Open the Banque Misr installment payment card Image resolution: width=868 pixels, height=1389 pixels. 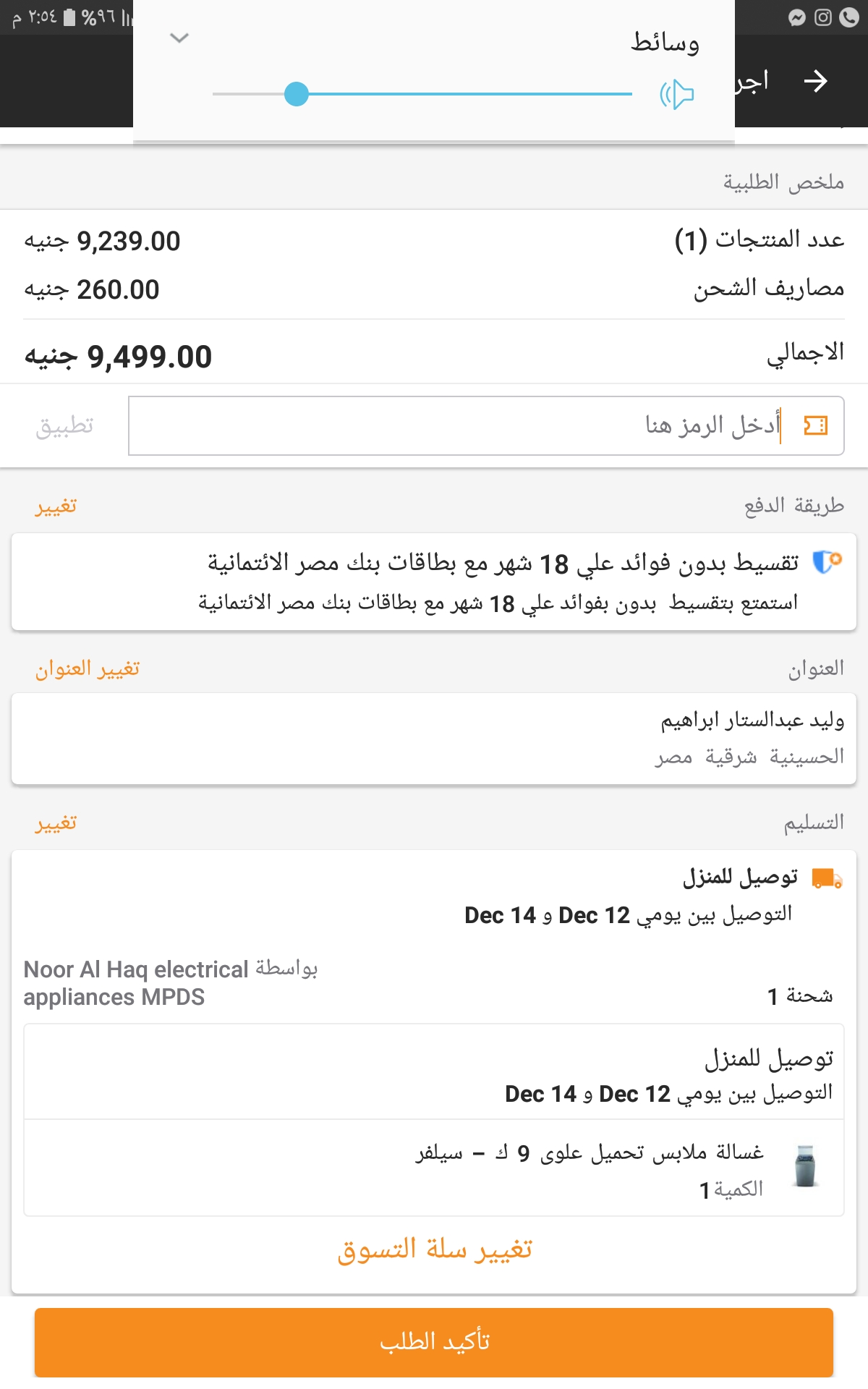click(434, 582)
